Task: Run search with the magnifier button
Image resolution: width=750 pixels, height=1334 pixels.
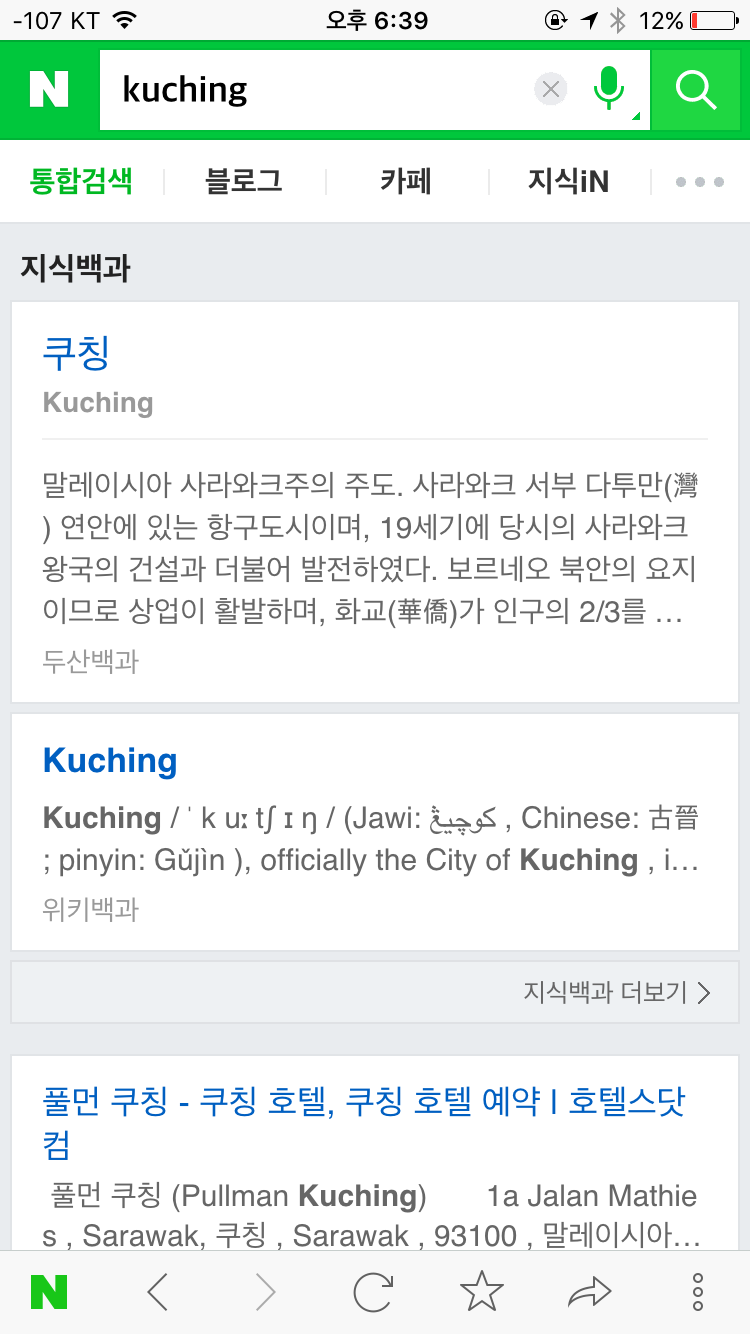Action: point(697,90)
